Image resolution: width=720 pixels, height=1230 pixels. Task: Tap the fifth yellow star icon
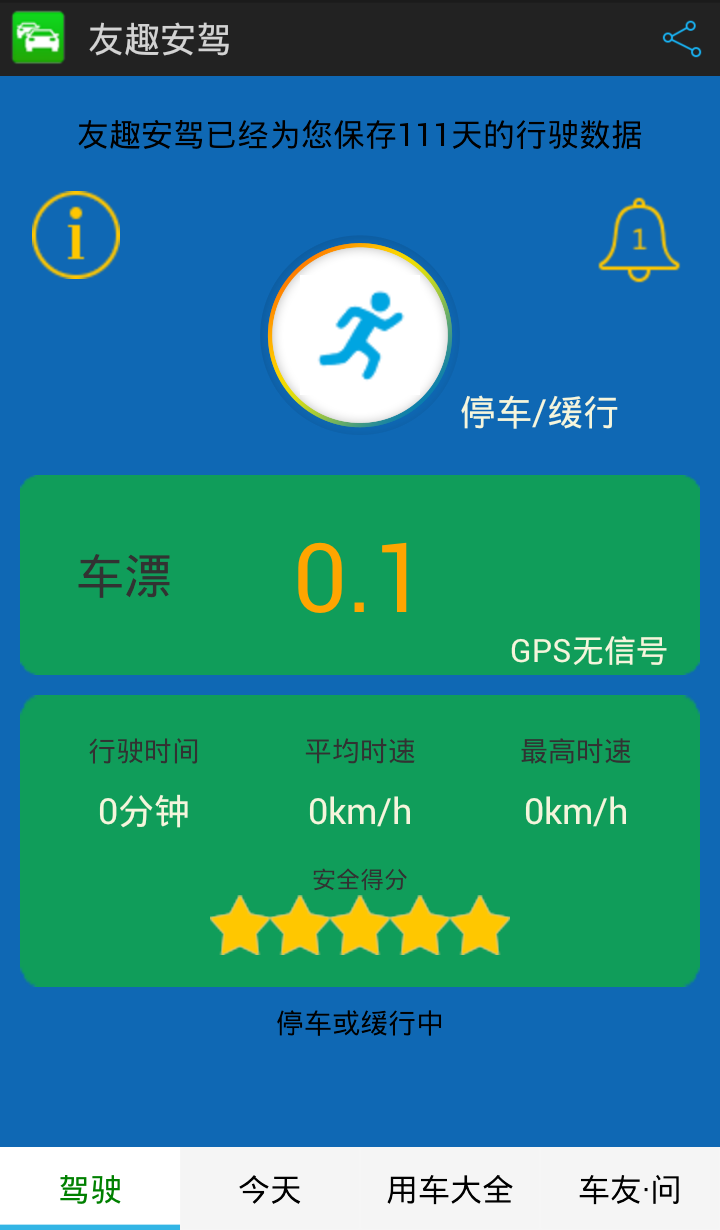(479, 925)
